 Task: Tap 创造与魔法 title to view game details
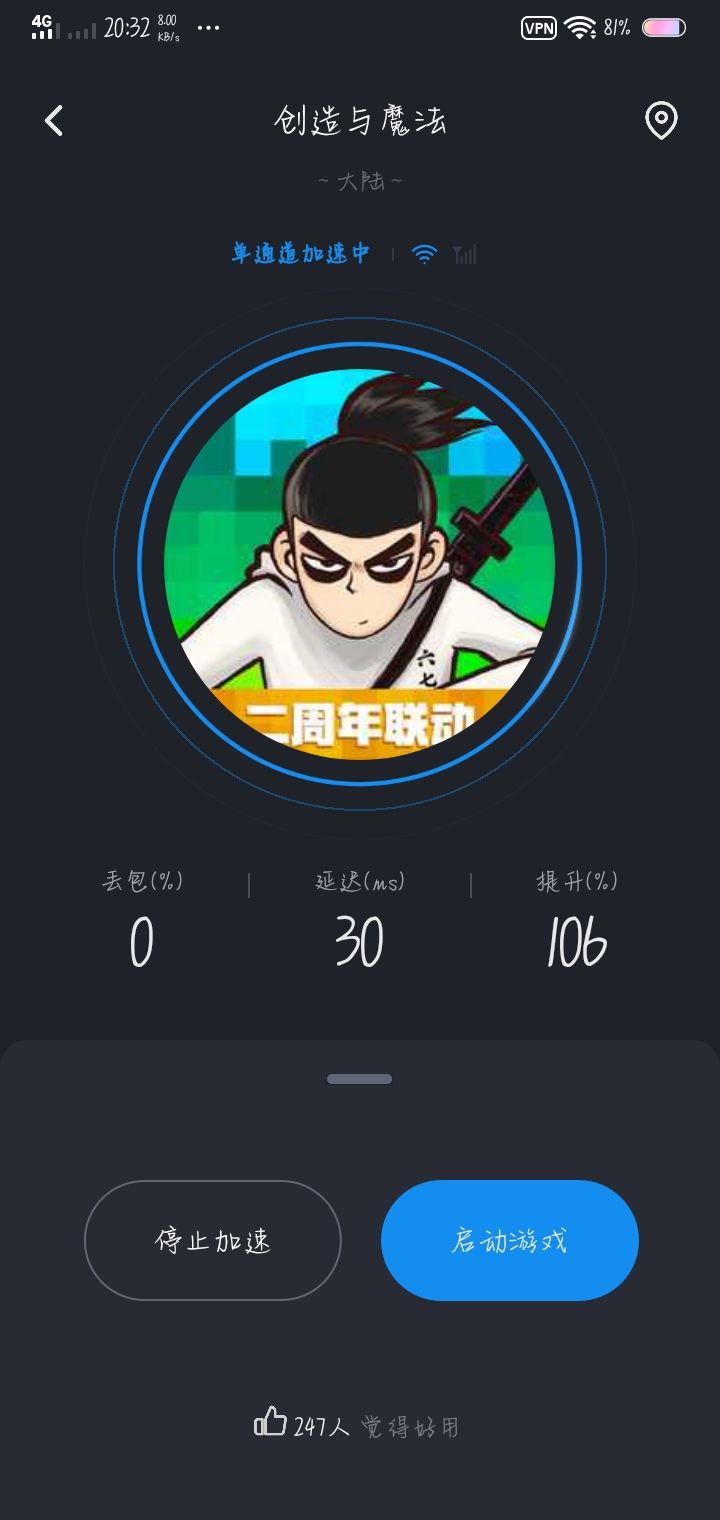(360, 121)
